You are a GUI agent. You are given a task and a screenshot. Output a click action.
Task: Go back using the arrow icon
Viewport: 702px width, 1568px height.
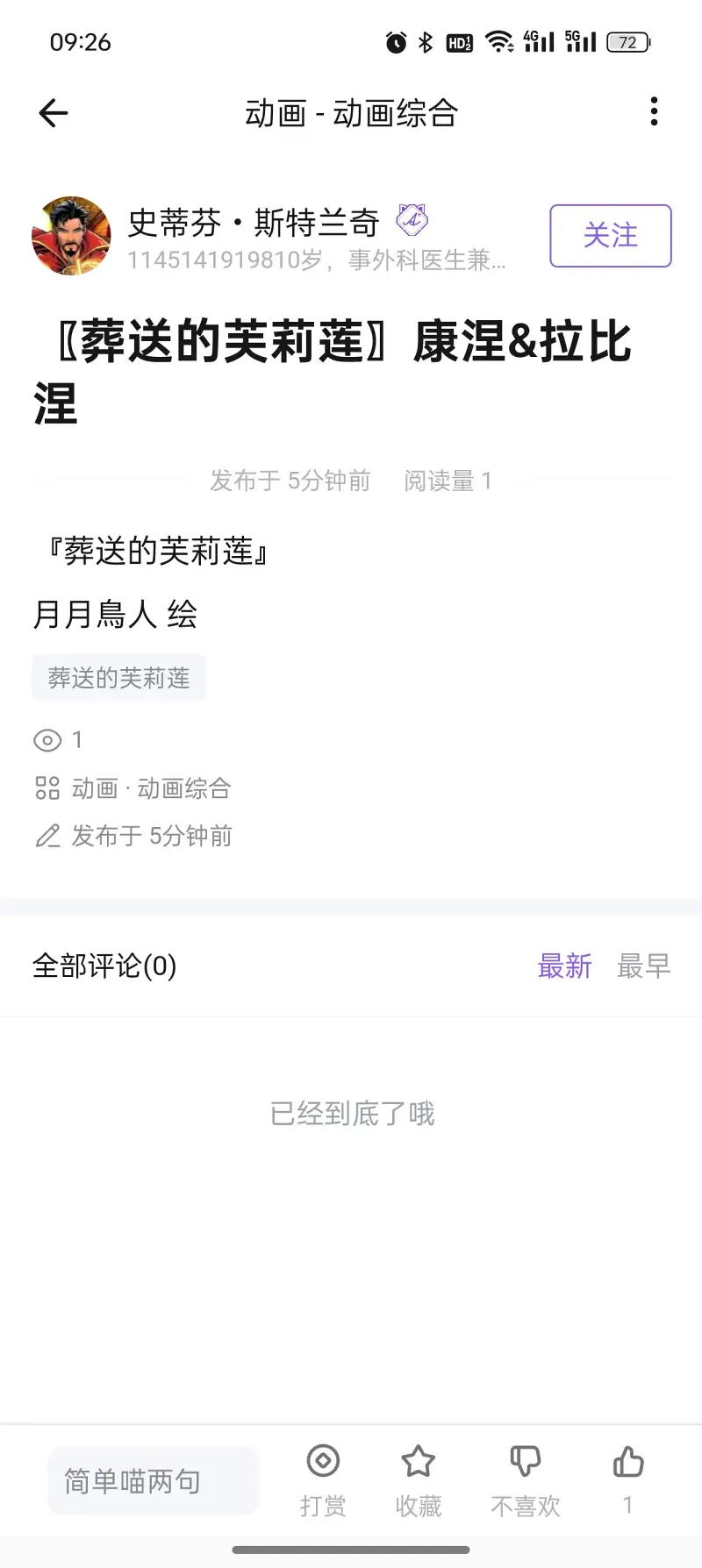pyautogui.click(x=54, y=113)
